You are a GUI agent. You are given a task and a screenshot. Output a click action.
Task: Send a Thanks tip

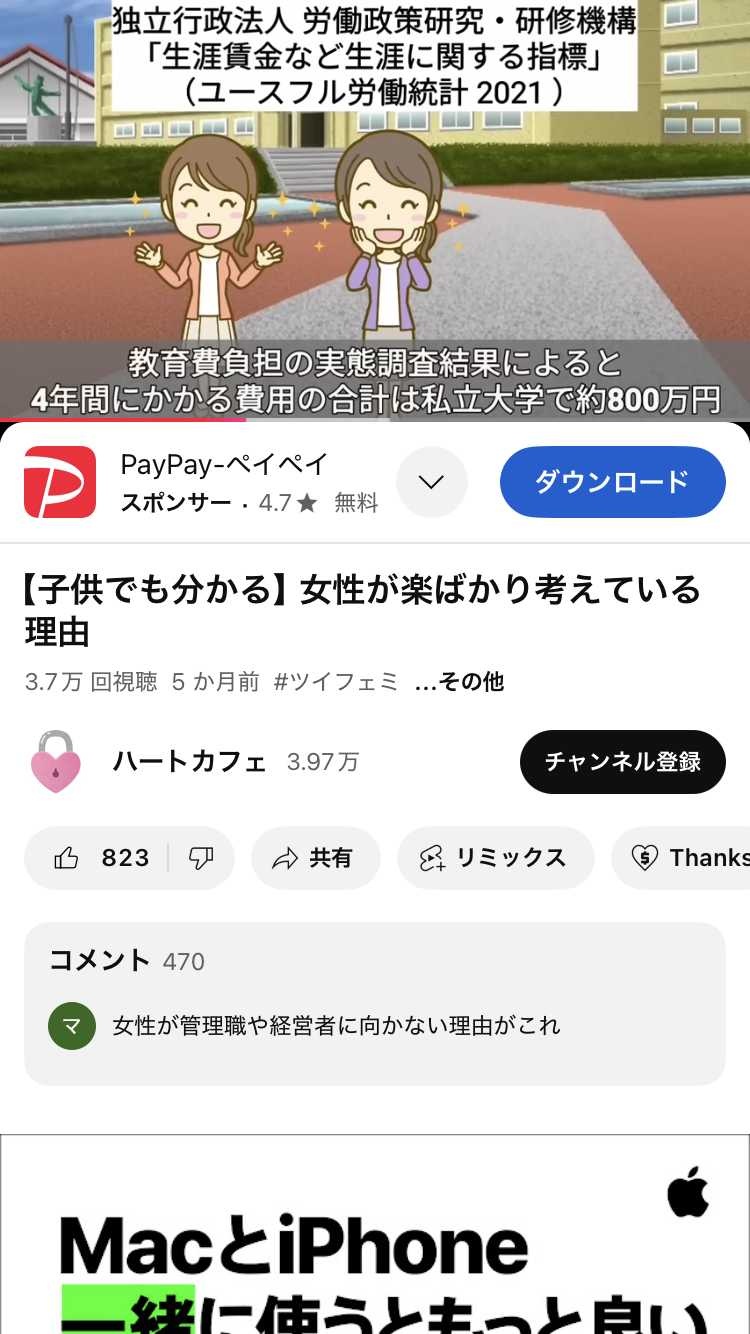click(690, 858)
